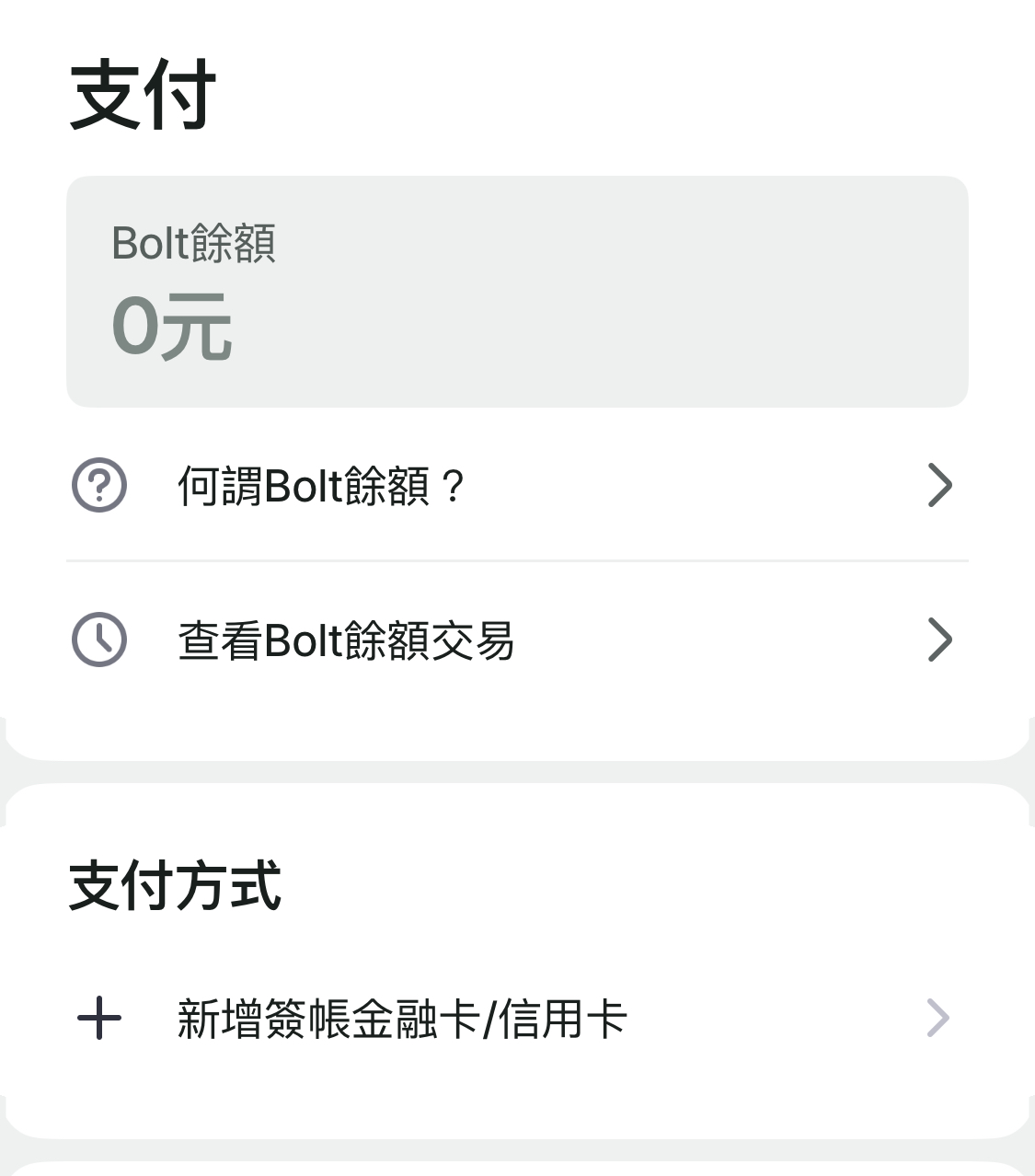View 查看Bolt餘額交易 transaction history
Image resolution: width=1035 pixels, height=1176 pixels.
click(515, 640)
